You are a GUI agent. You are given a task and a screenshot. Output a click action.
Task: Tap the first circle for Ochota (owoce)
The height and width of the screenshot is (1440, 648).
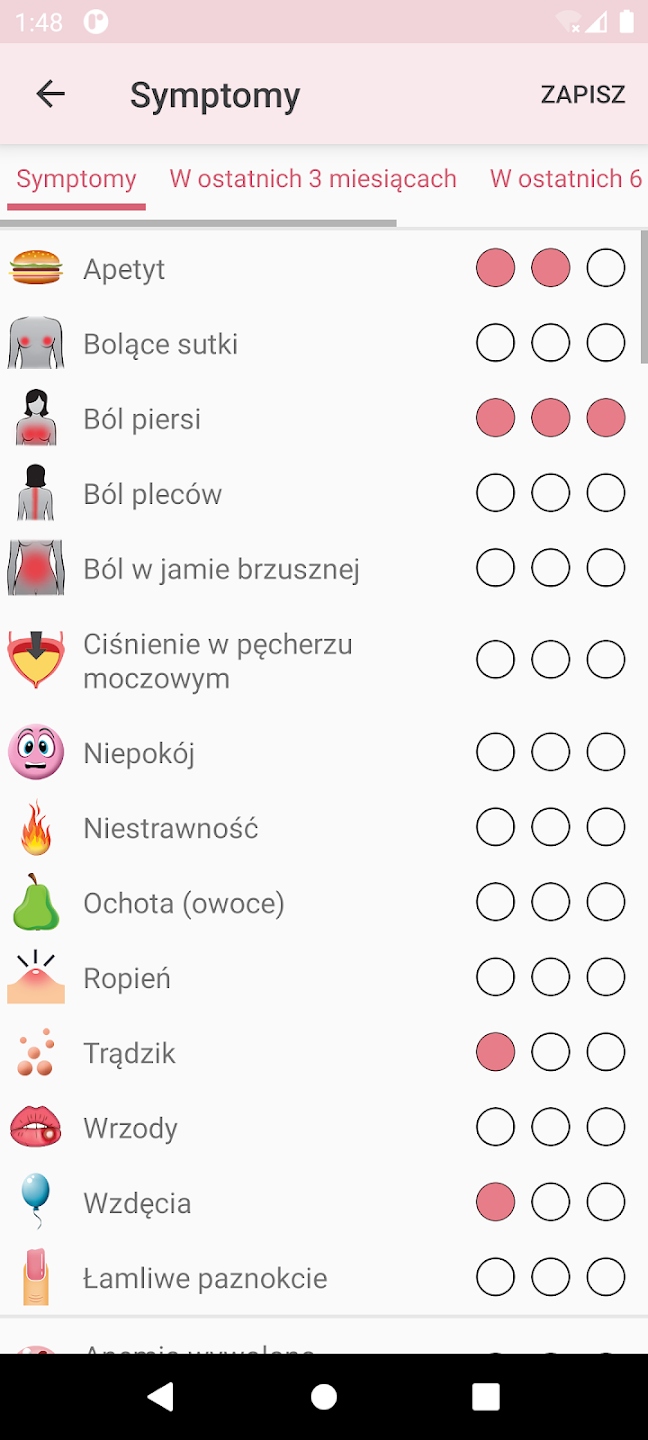[x=495, y=902]
